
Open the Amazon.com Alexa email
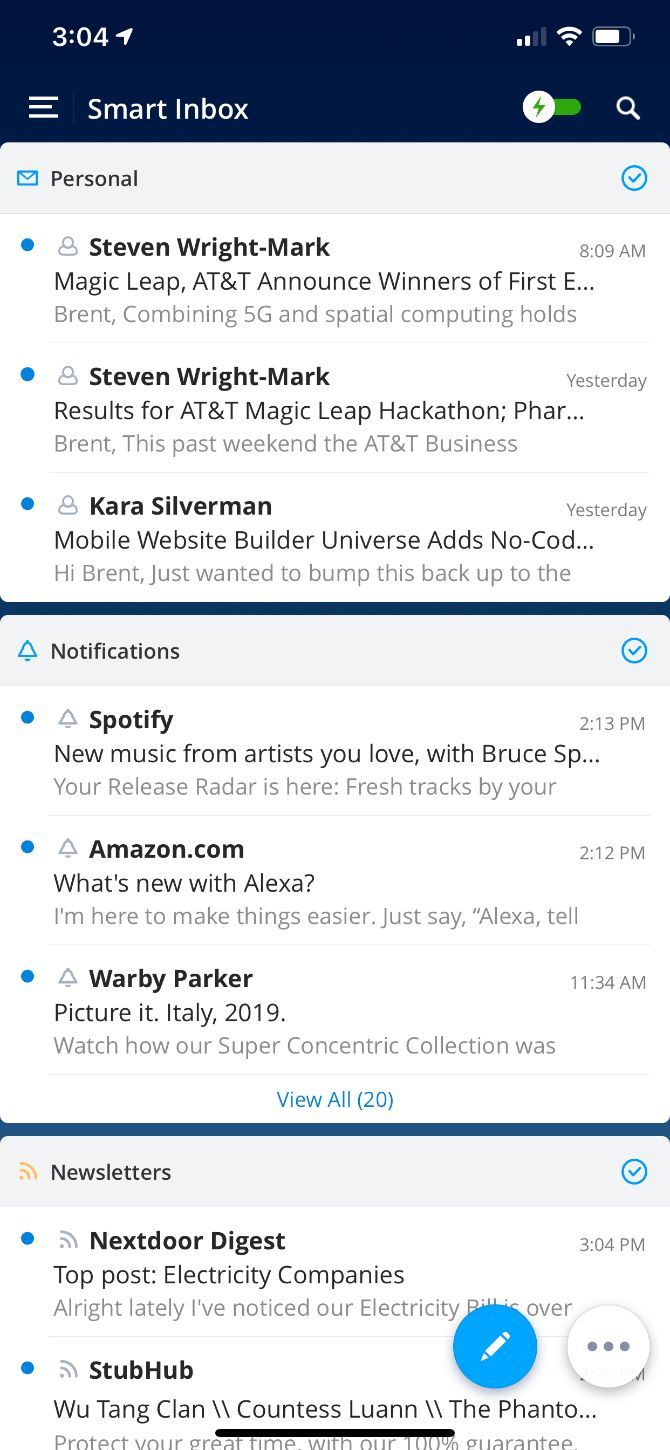pyautogui.click(x=335, y=881)
